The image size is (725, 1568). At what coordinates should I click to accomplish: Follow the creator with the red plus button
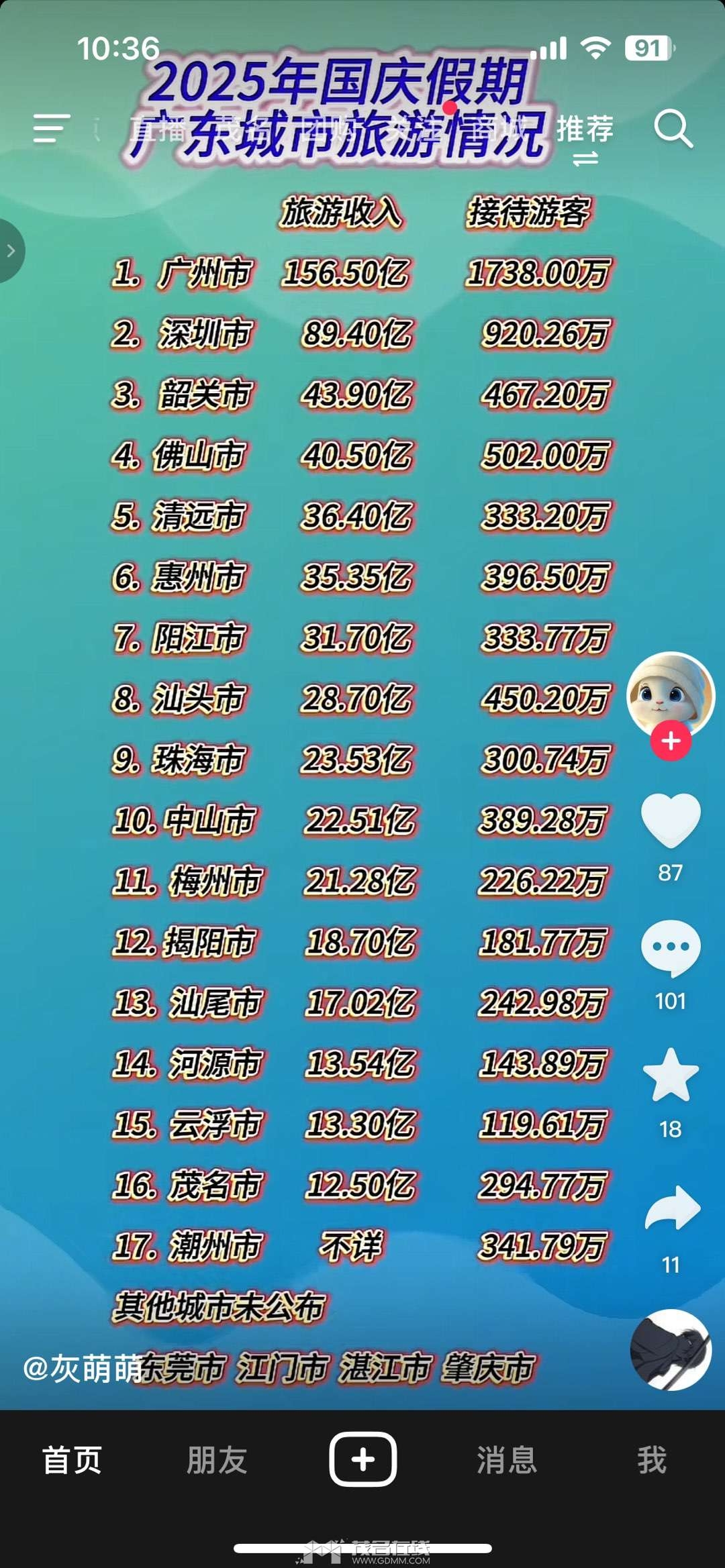pos(671,741)
